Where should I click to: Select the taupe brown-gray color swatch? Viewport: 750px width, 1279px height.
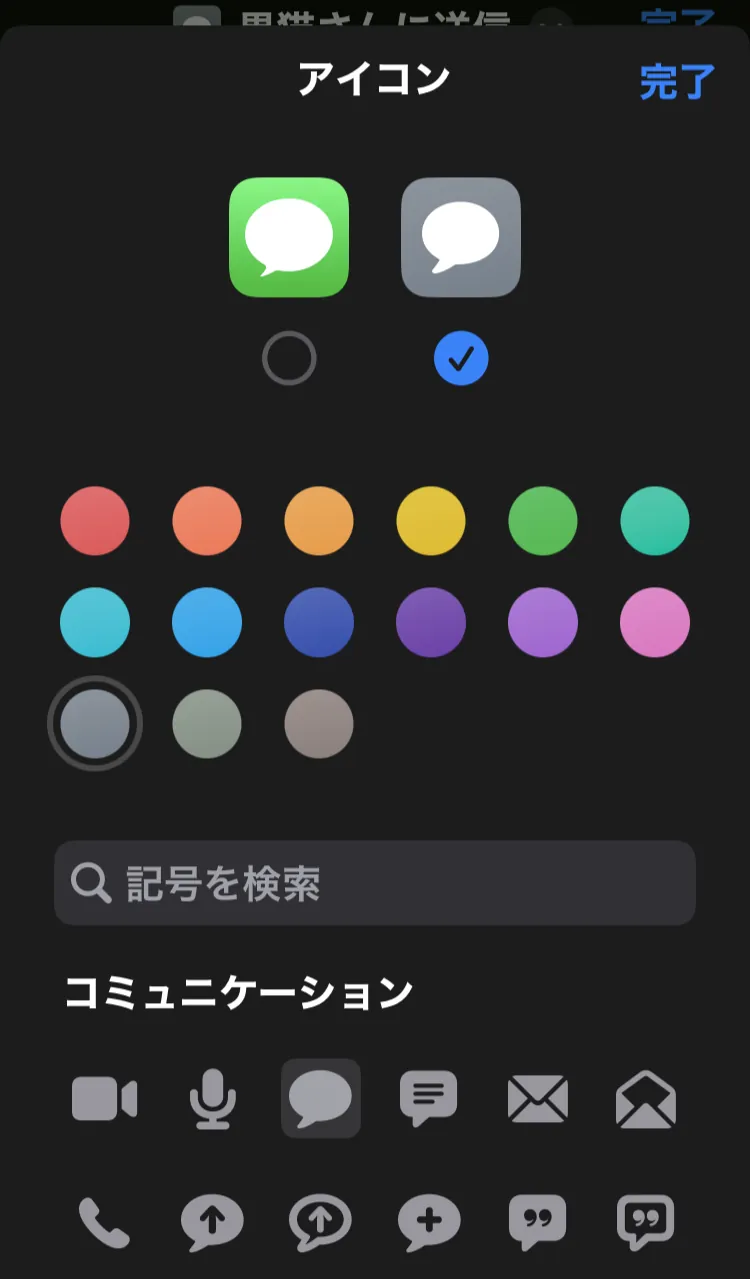point(319,724)
